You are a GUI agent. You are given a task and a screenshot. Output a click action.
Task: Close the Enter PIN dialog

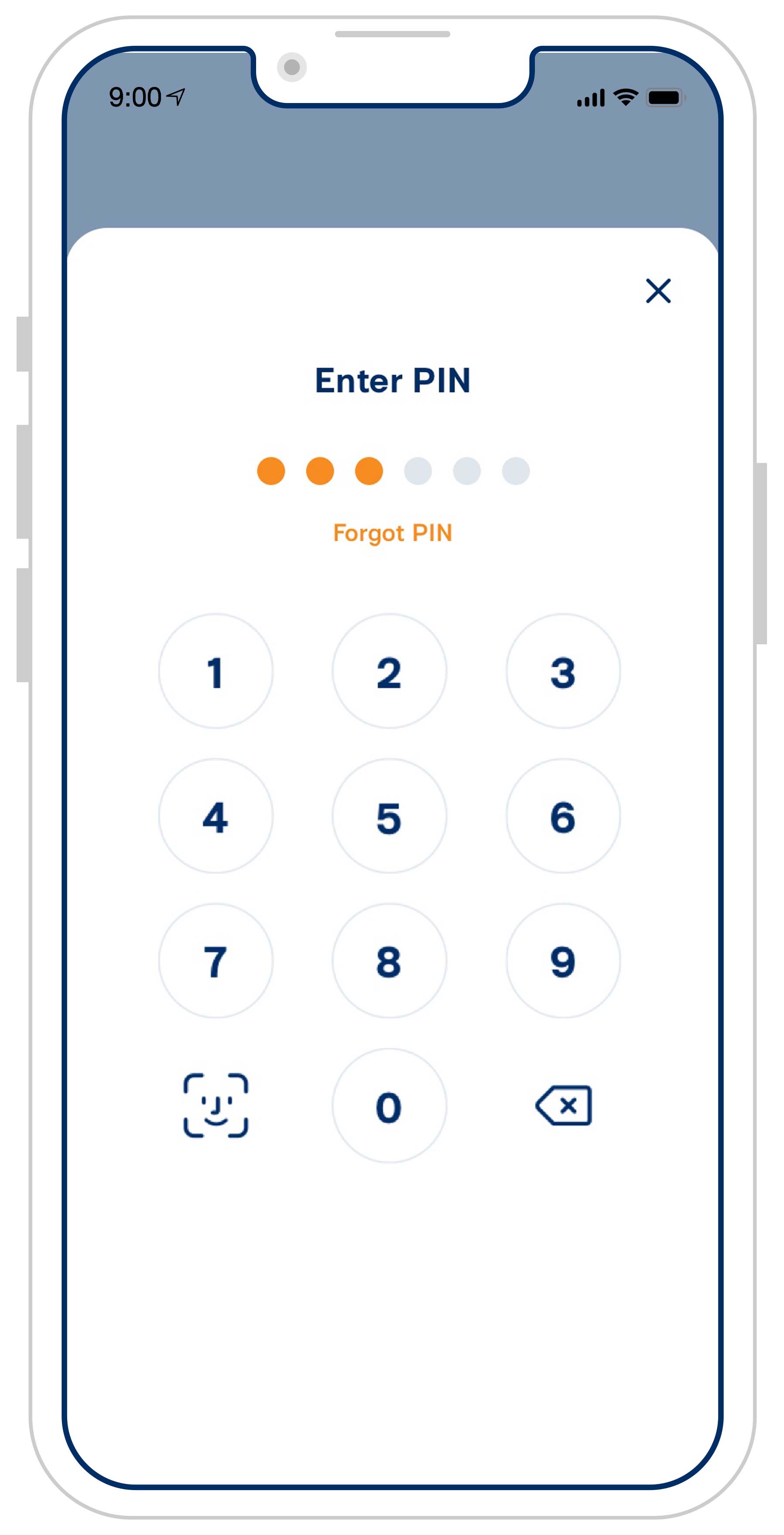[658, 291]
